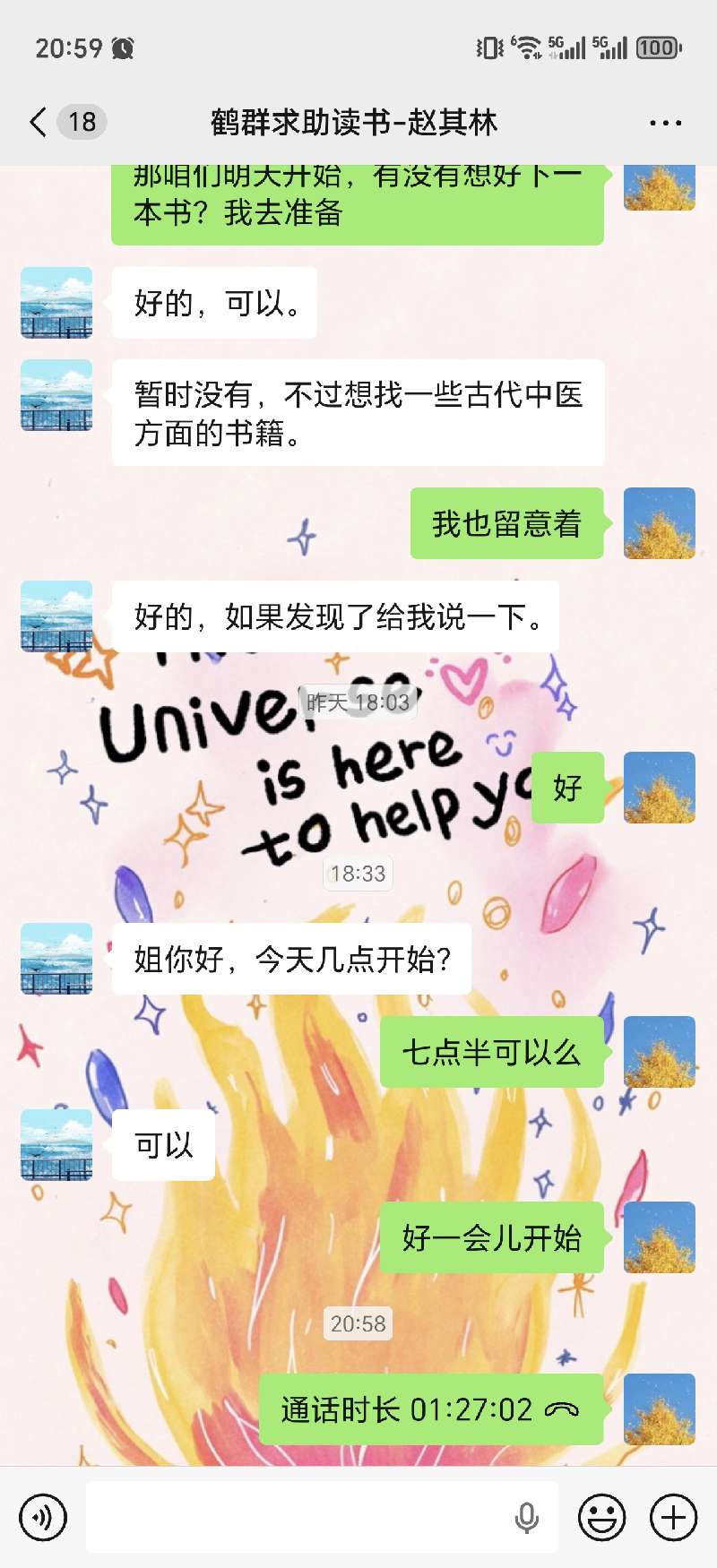Screen dimensions: 717x1568
Task: Open the plus attachments menu
Action: [673, 1517]
